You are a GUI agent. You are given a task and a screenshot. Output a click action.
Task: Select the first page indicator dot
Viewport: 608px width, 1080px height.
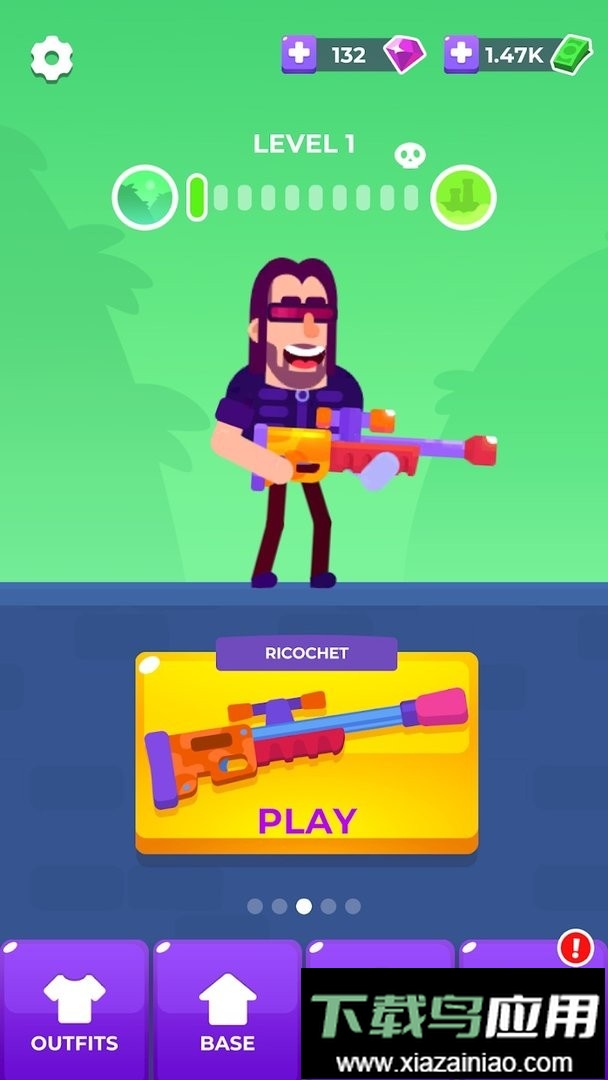click(255, 906)
